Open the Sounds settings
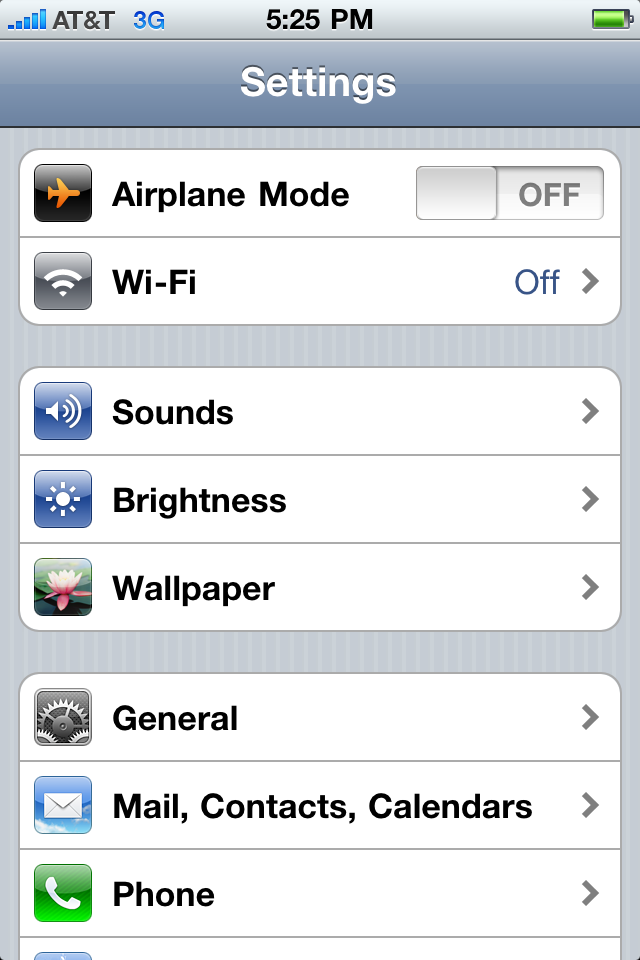The width and height of the screenshot is (640, 960). [x=320, y=412]
